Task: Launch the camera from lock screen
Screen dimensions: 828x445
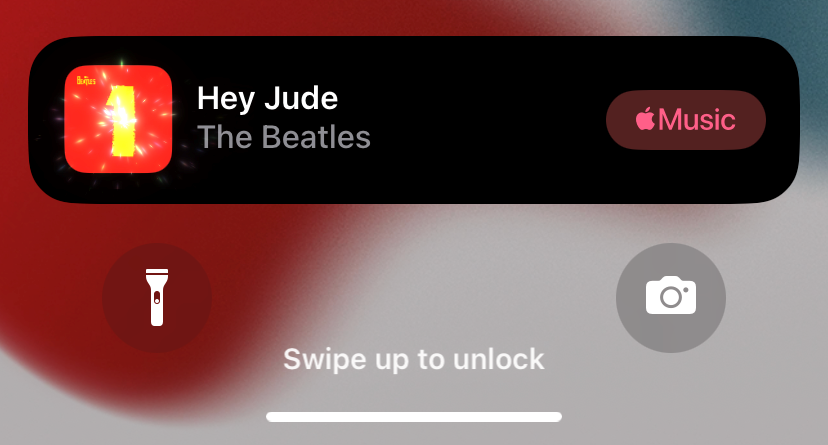Action: point(670,297)
